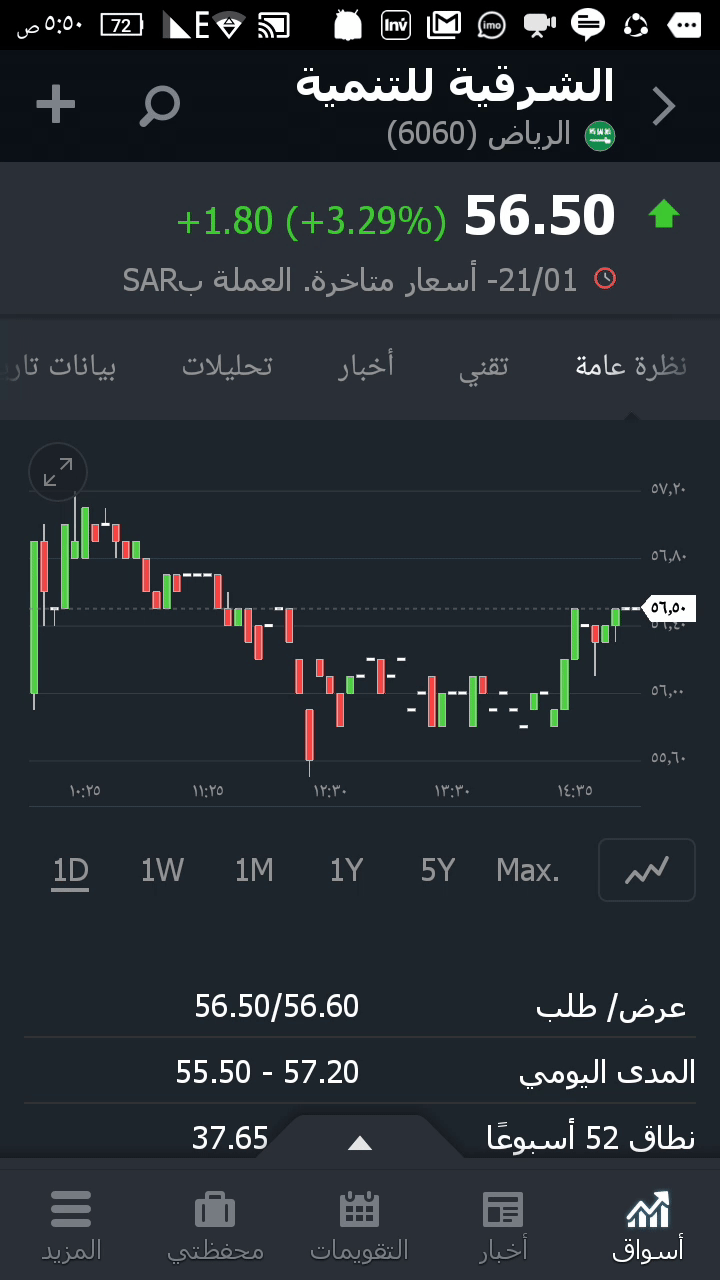The height and width of the screenshot is (1280, 720).
Task: Switch chart range to 5Y
Action: [438, 871]
